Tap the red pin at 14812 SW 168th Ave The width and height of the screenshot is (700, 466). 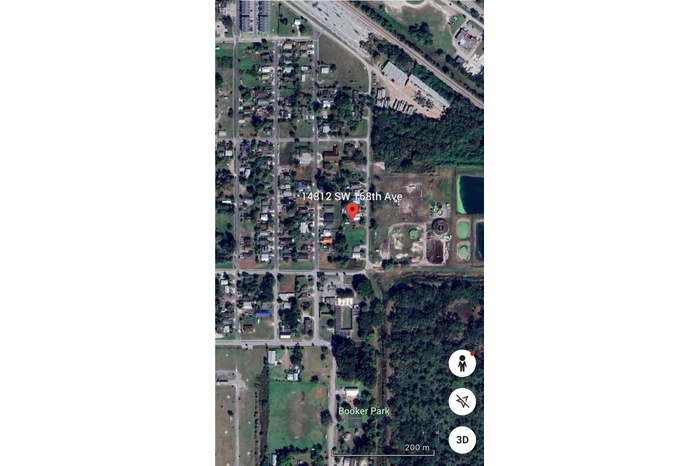tap(352, 211)
